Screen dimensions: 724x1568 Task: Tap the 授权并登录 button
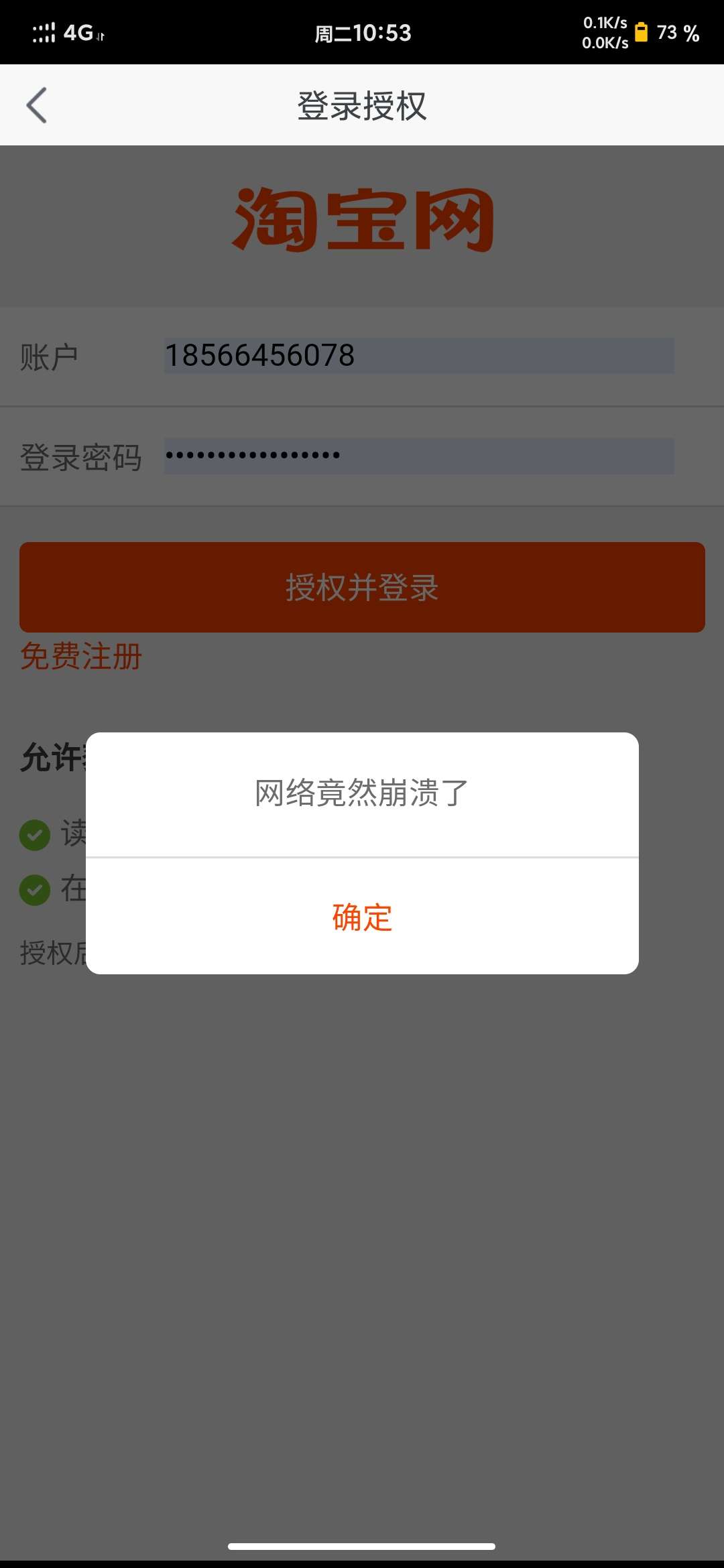[362, 587]
